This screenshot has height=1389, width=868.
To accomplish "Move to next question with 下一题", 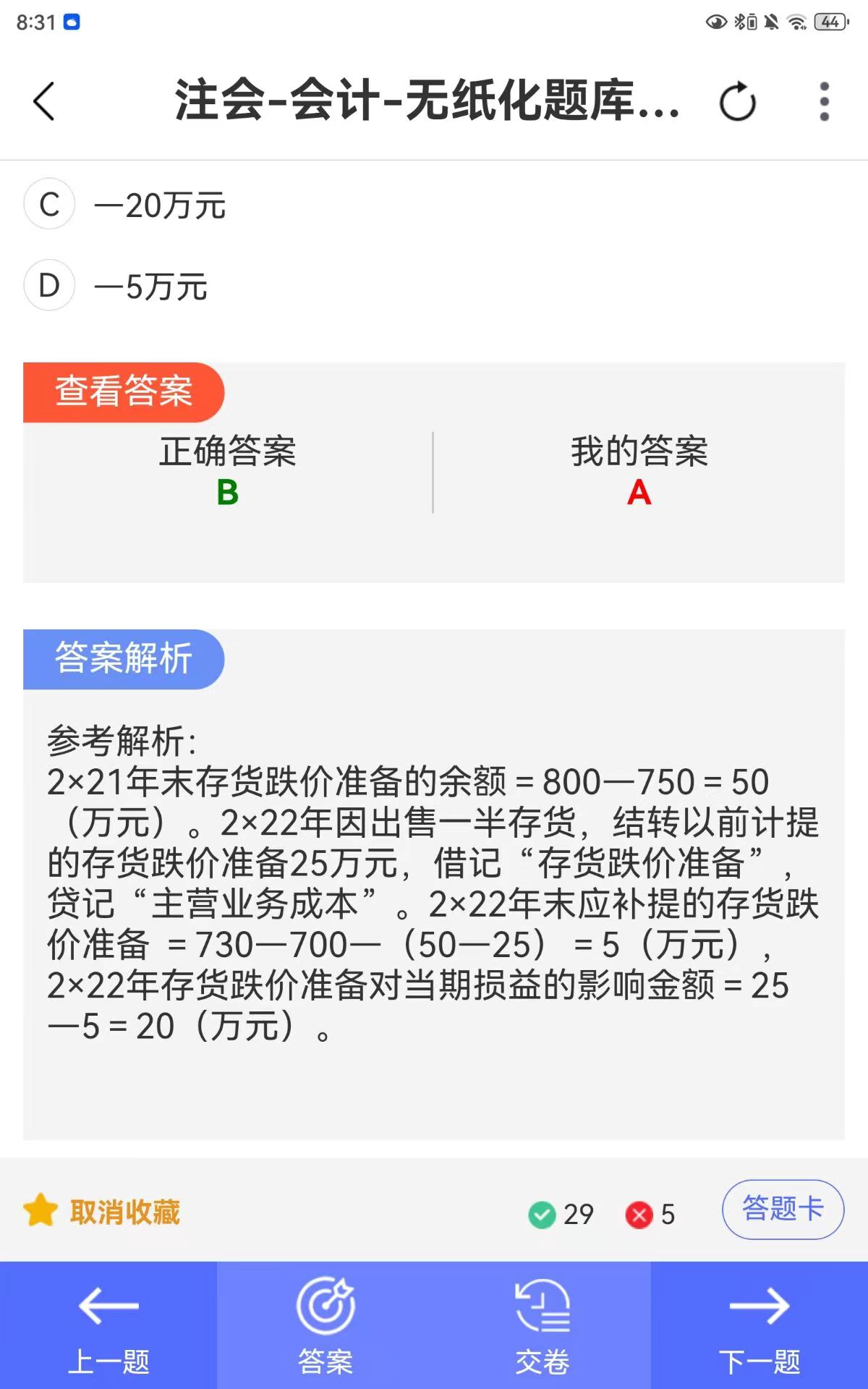I will (759, 1325).
